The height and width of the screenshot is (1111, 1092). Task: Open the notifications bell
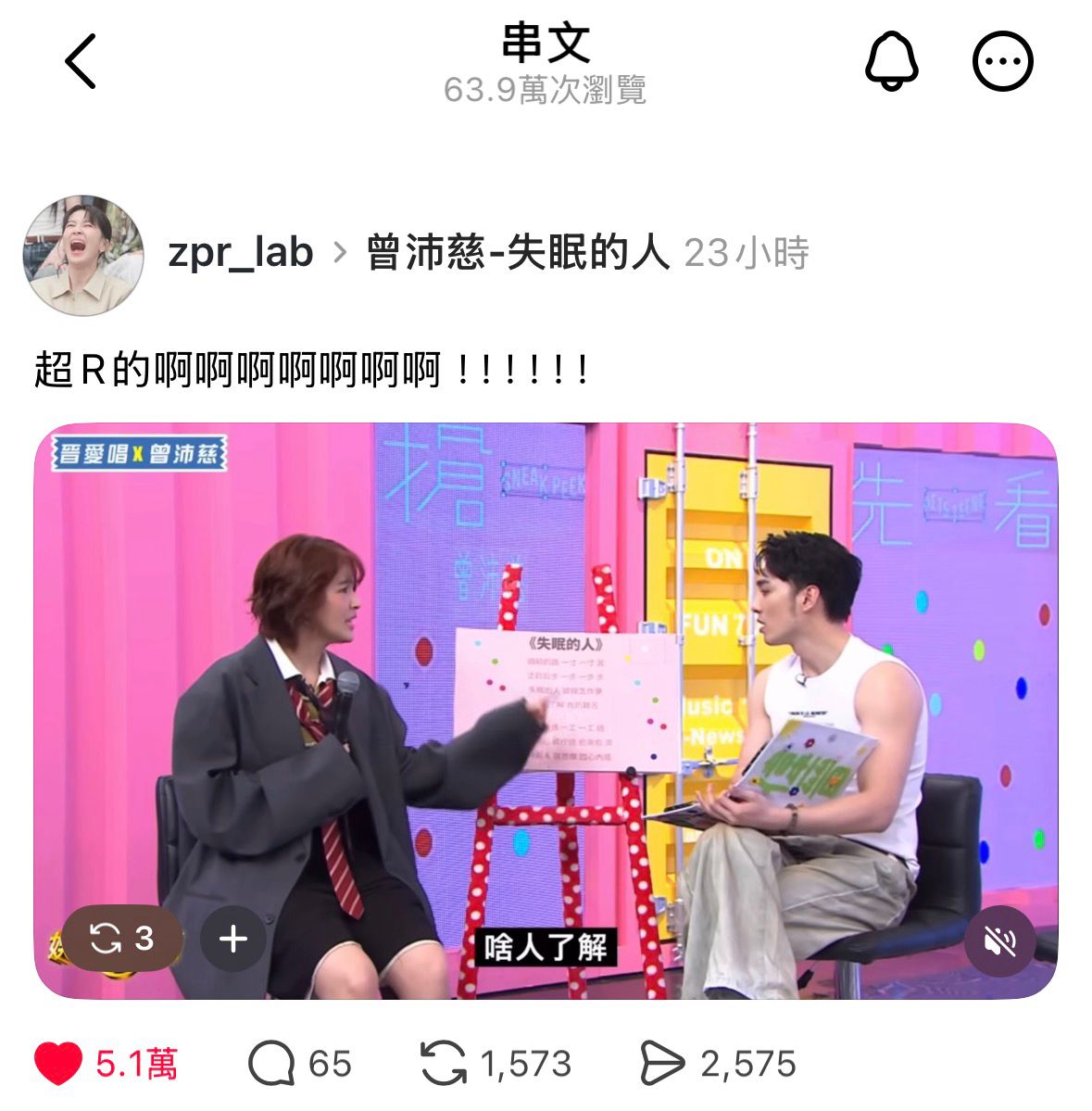pyautogui.click(x=891, y=61)
